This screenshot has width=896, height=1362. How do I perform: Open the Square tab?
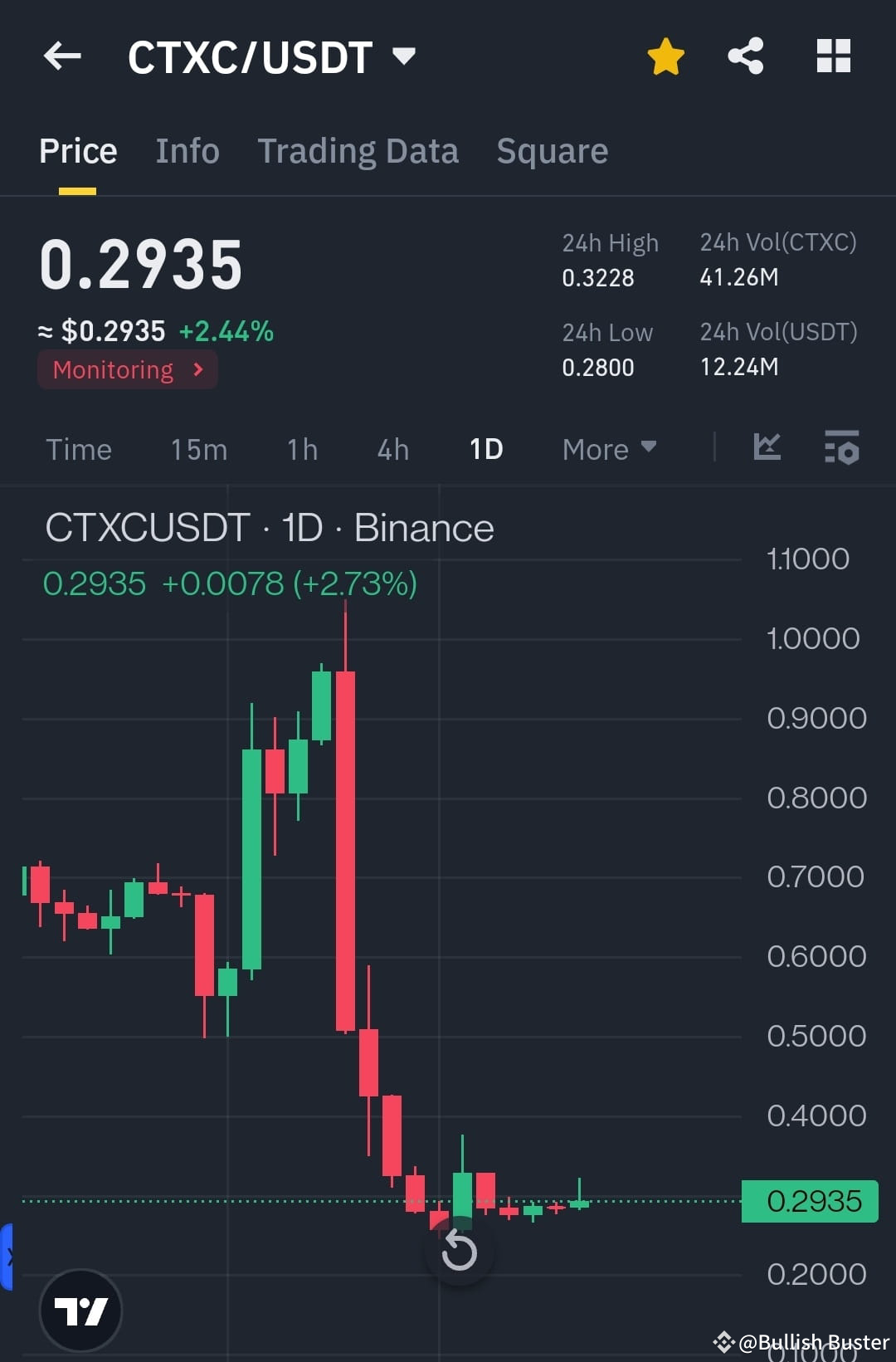[x=552, y=150]
